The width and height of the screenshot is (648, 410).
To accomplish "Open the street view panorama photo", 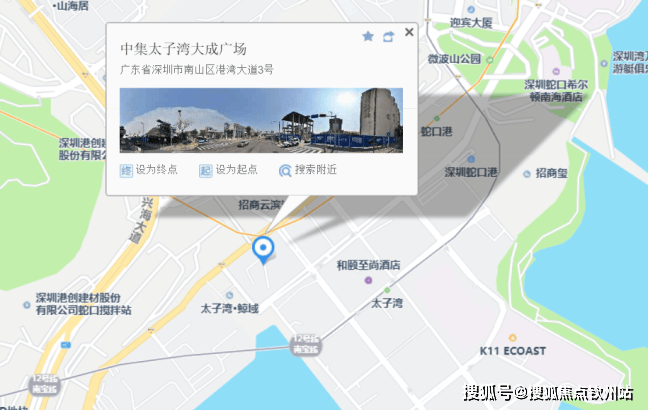I will point(261,120).
